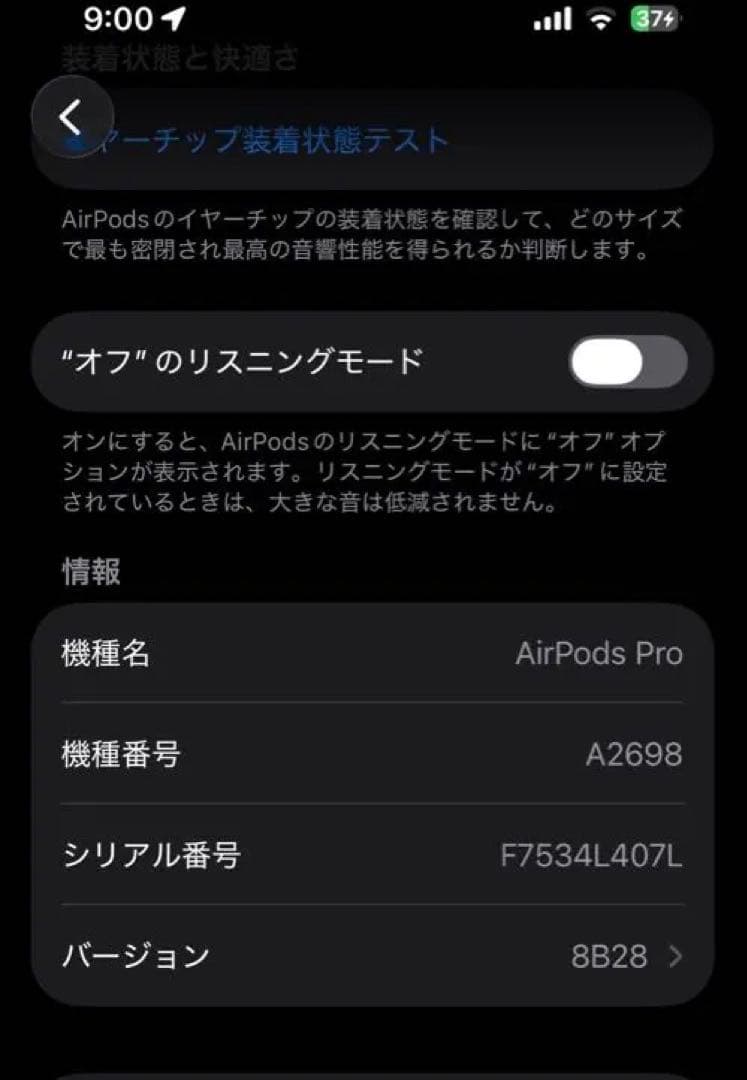Toggle the "オフ" のリスニングモード switch

(x=628, y=361)
